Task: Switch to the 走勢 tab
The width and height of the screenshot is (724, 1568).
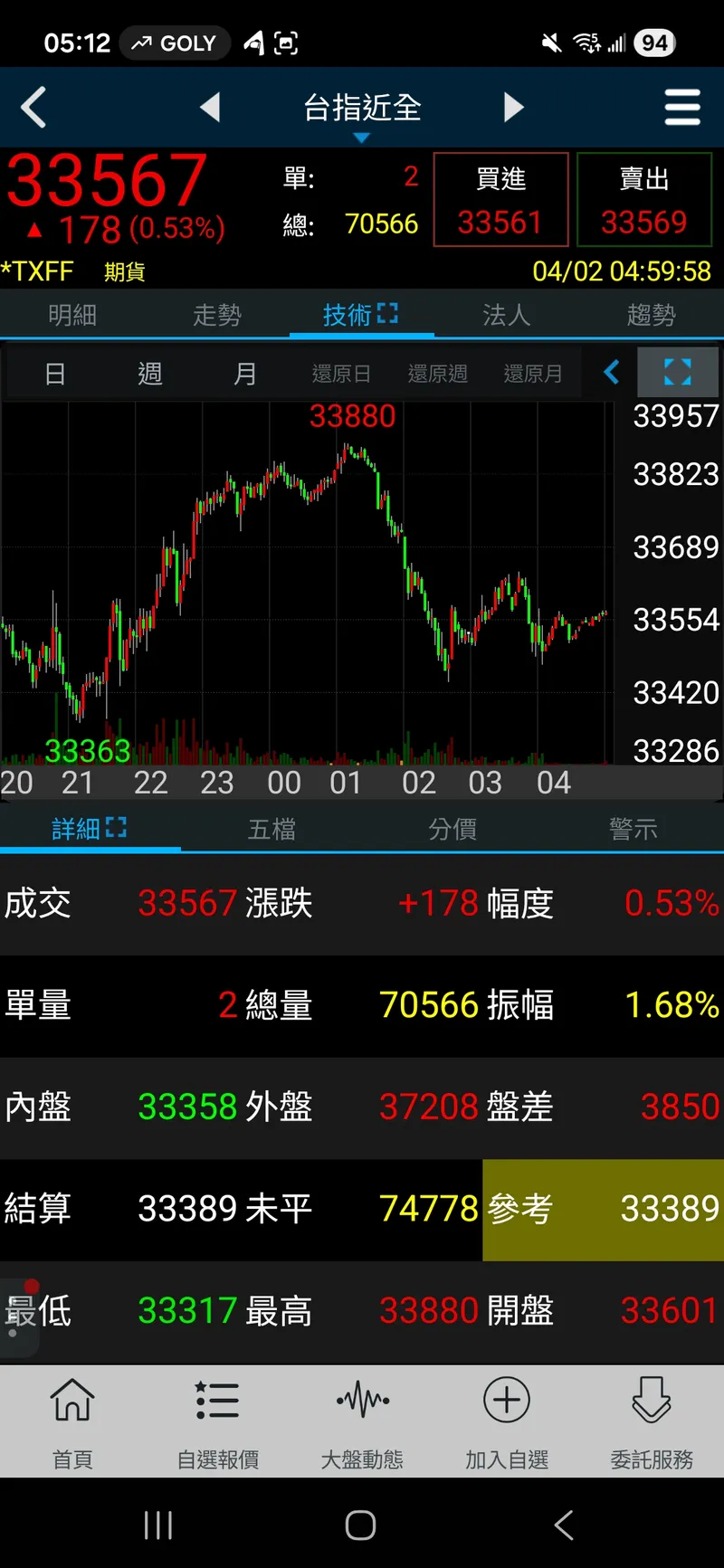Action: tap(217, 315)
